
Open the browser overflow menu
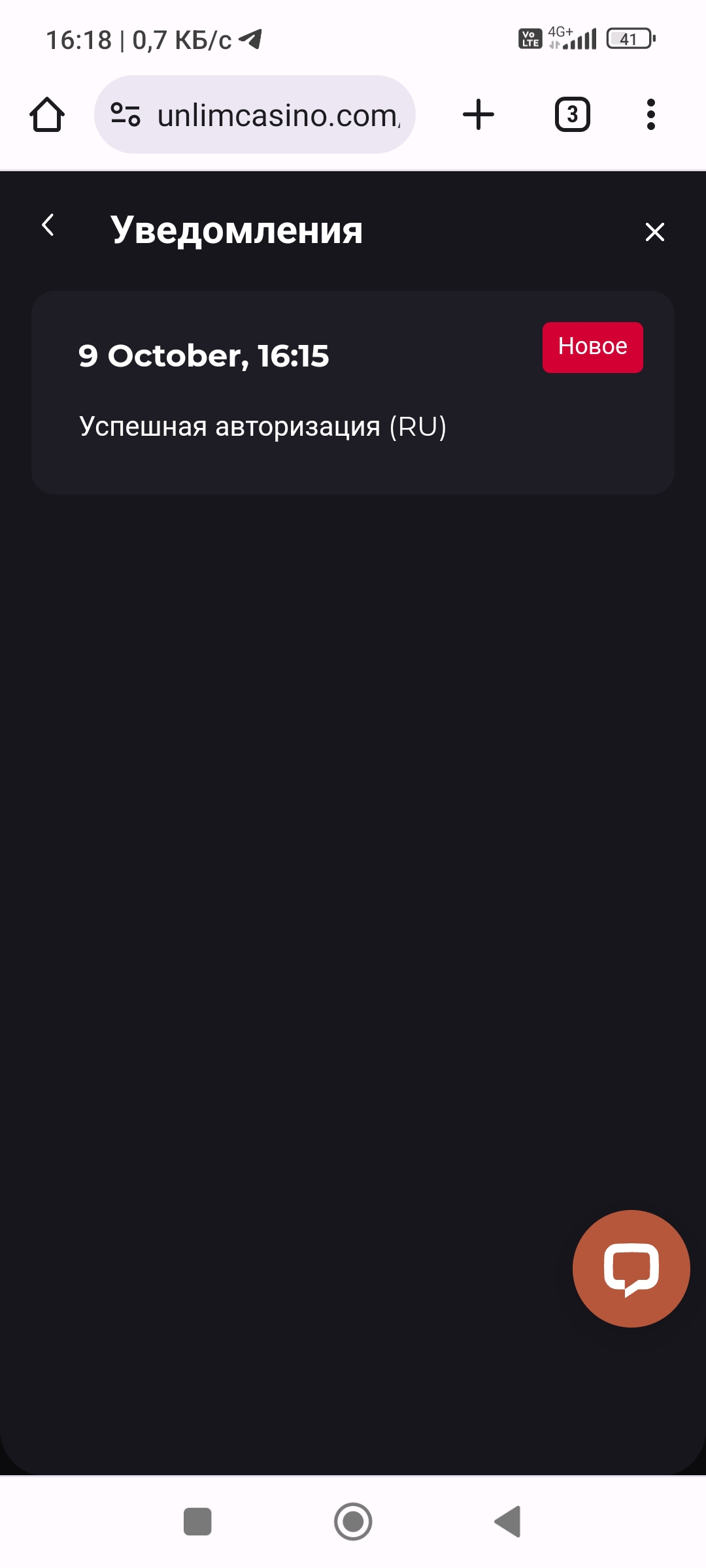(650, 115)
